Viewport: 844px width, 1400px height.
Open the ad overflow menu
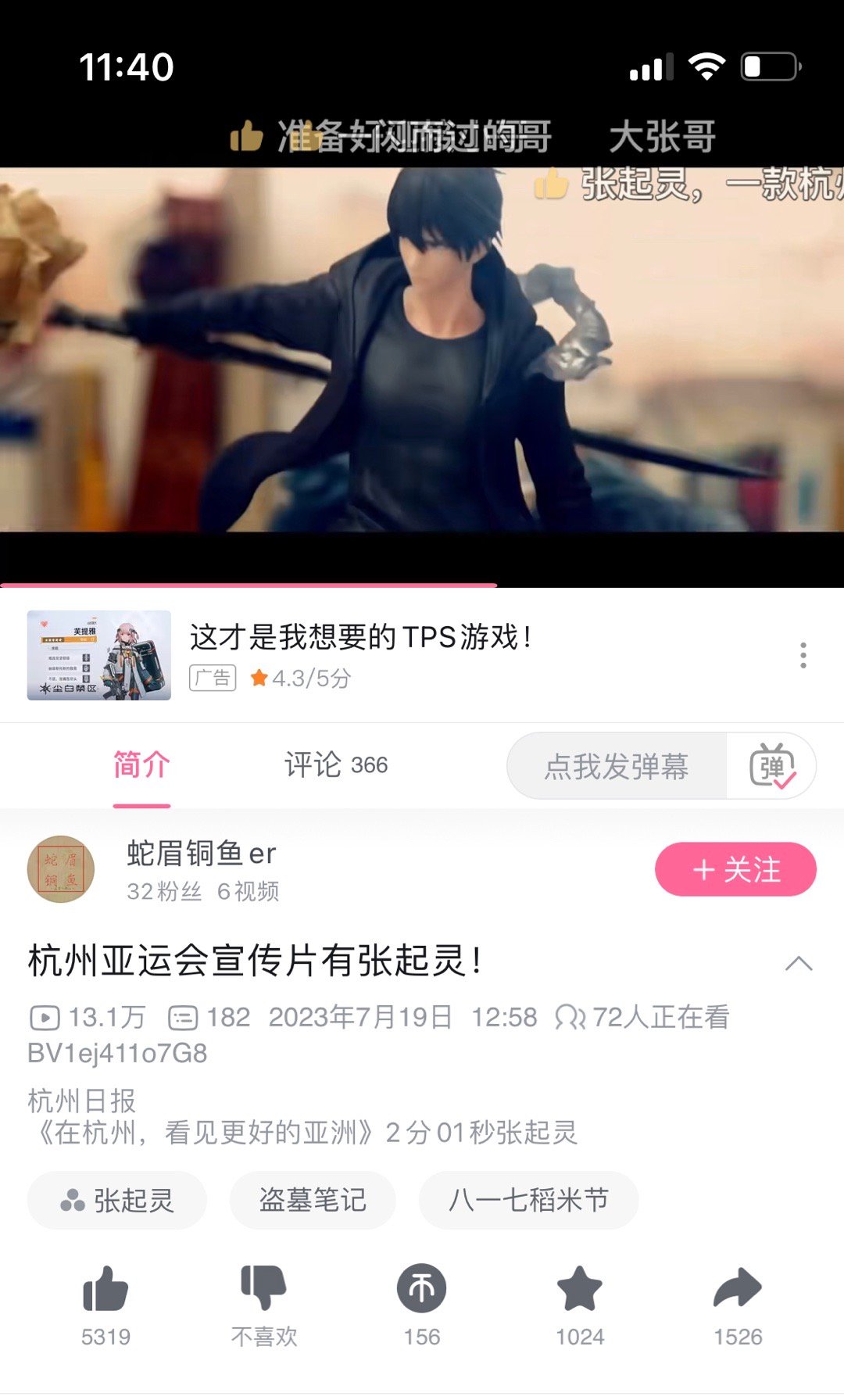pyautogui.click(x=803, y=655)
